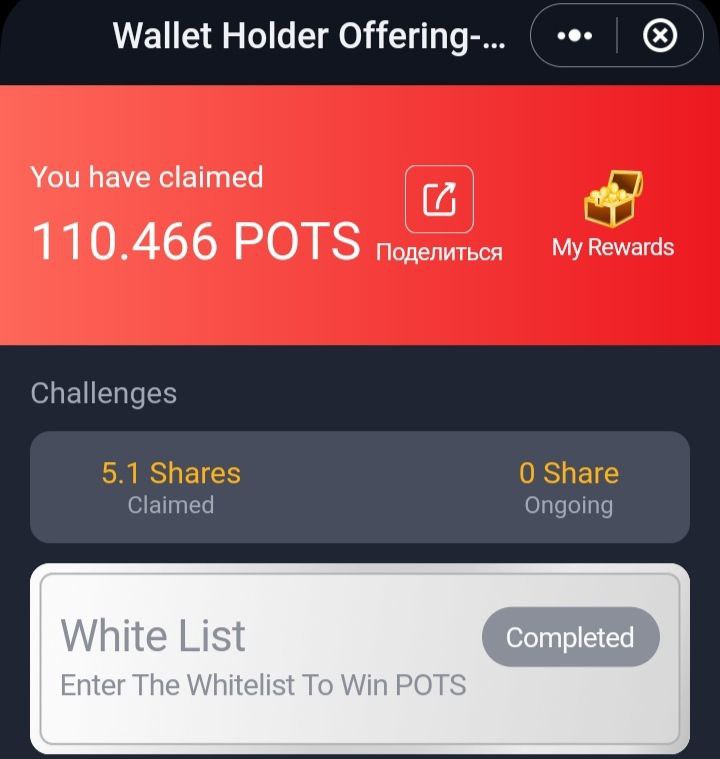Share via the Поделиться icon
The height and width of the screenshot is (759, 720).
tap(438, 200)
